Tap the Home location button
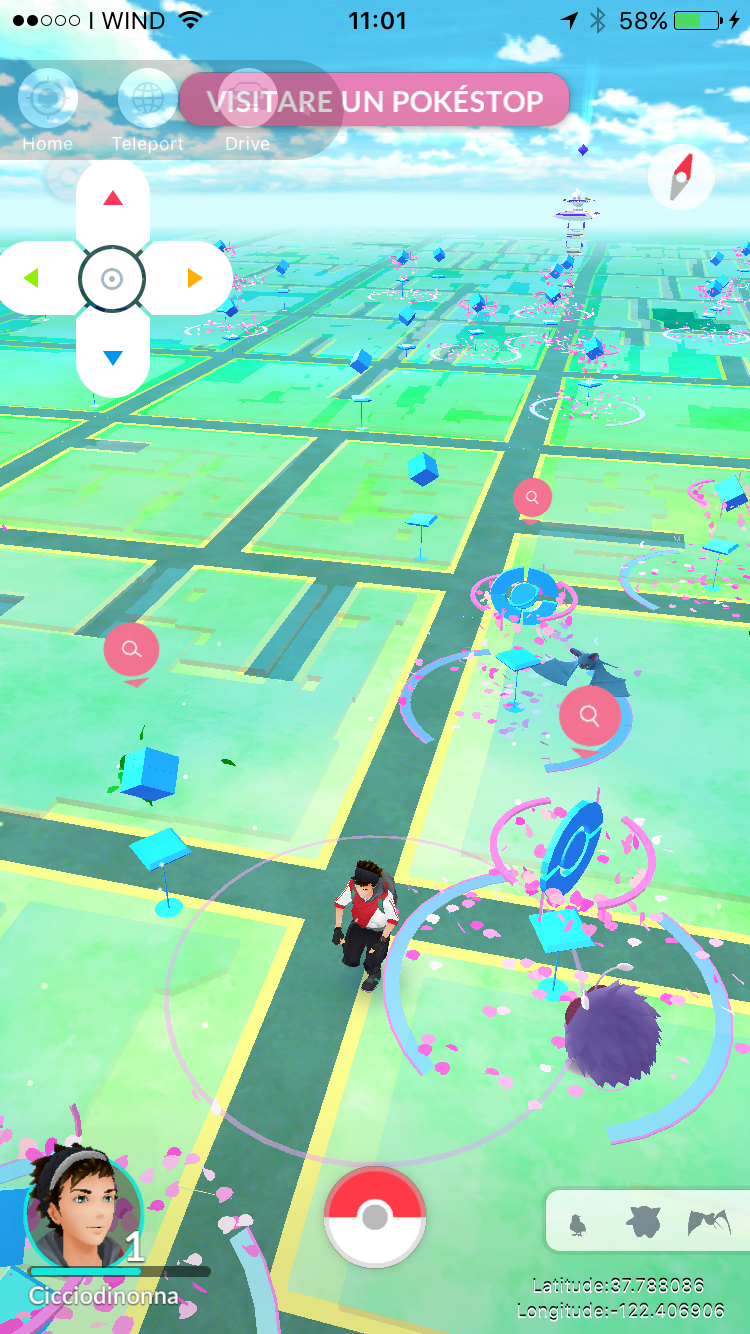This screenshot has height=1334, width=750. tap(47, 110)
